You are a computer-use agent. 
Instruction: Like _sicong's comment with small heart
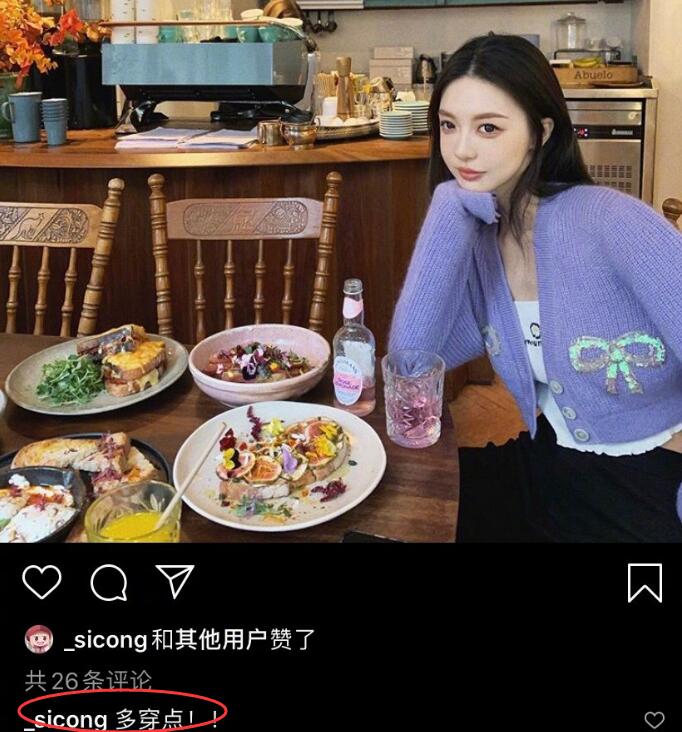[x=654, y=720]
